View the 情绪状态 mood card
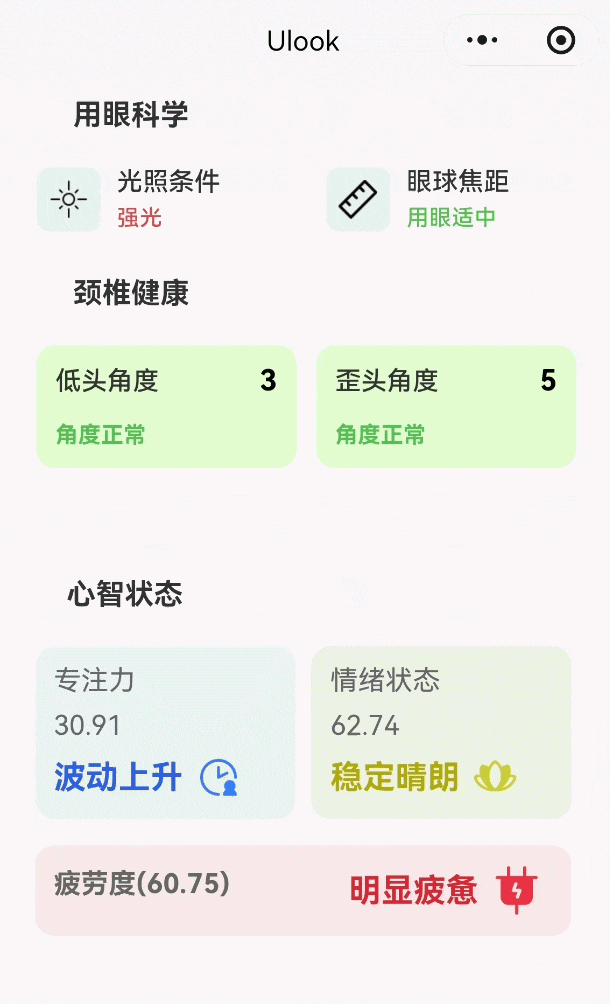This screenshot has width=610, height=1004. point(441,732)
